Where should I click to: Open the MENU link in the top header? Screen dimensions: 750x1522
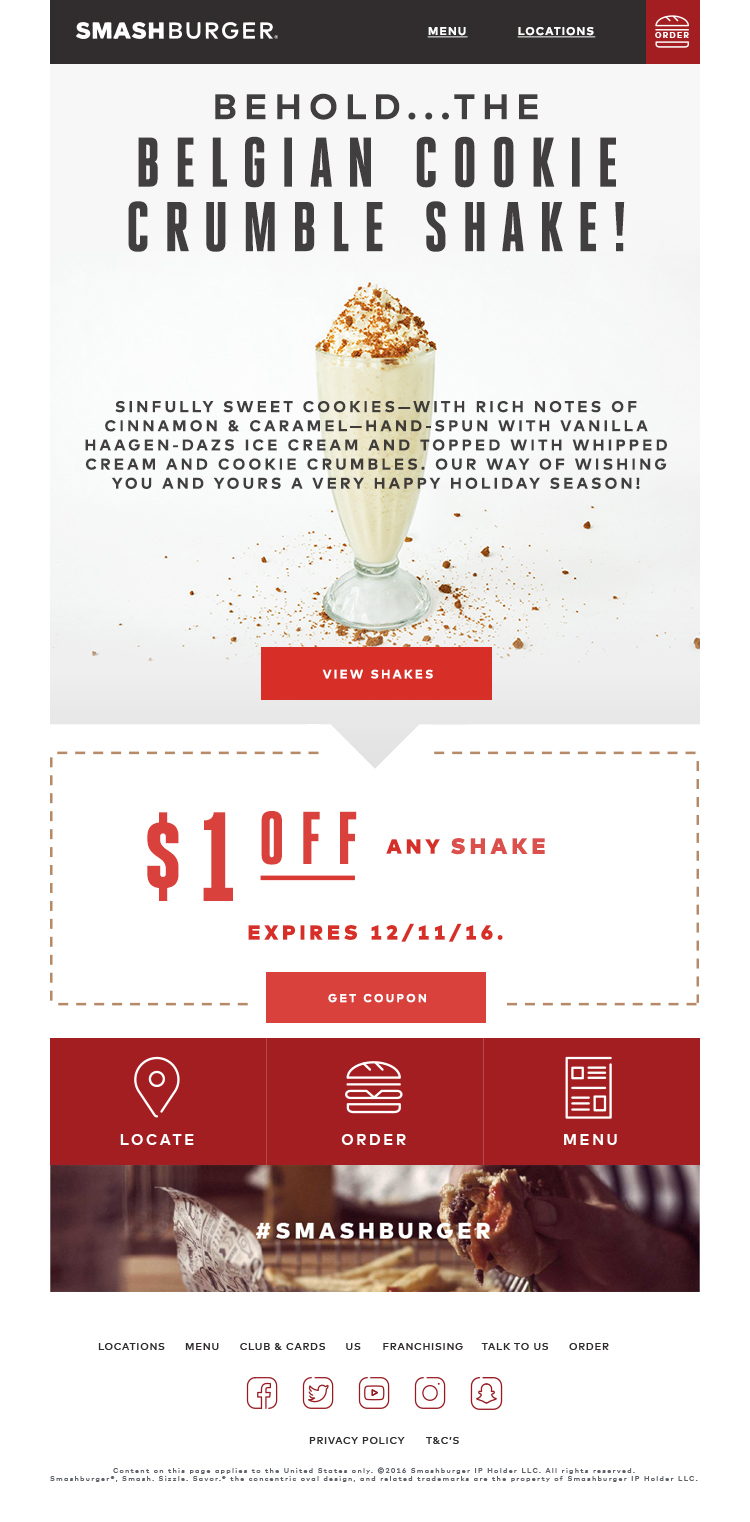pyautogui.click(x=447, y=31)
